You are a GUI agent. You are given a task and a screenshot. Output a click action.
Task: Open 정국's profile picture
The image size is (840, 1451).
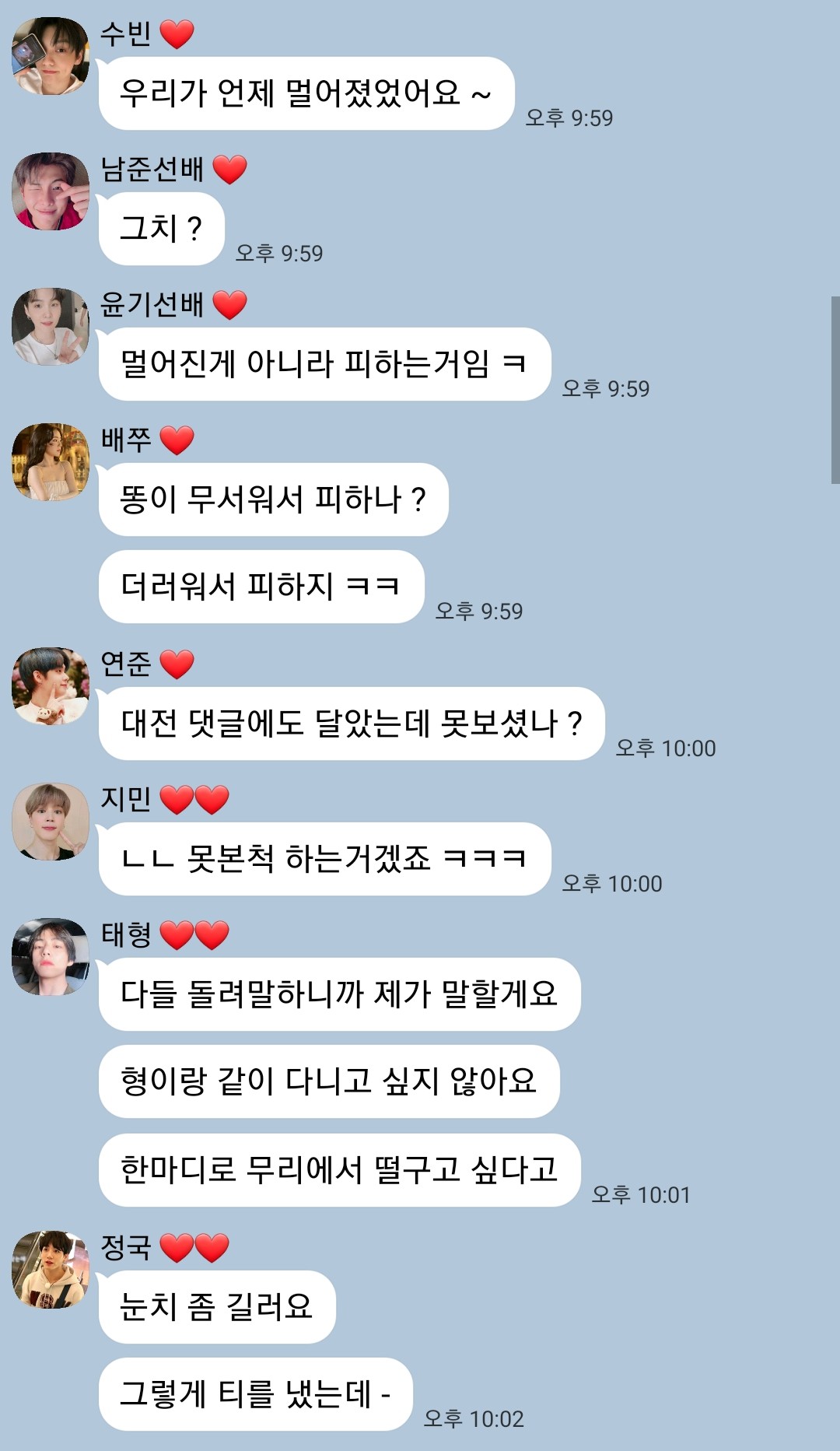point(51,1270)
